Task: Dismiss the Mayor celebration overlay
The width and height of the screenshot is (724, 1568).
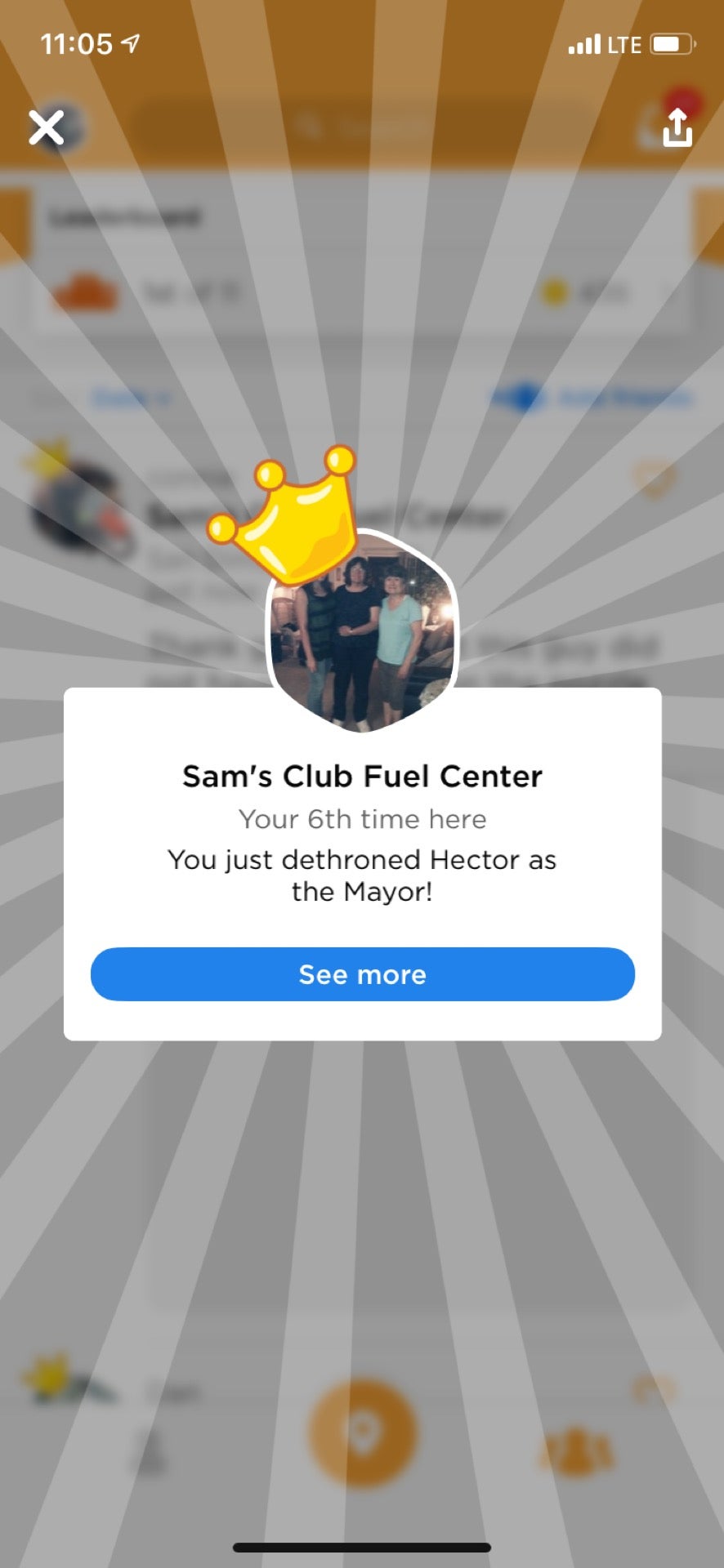Action: [47, 128]
